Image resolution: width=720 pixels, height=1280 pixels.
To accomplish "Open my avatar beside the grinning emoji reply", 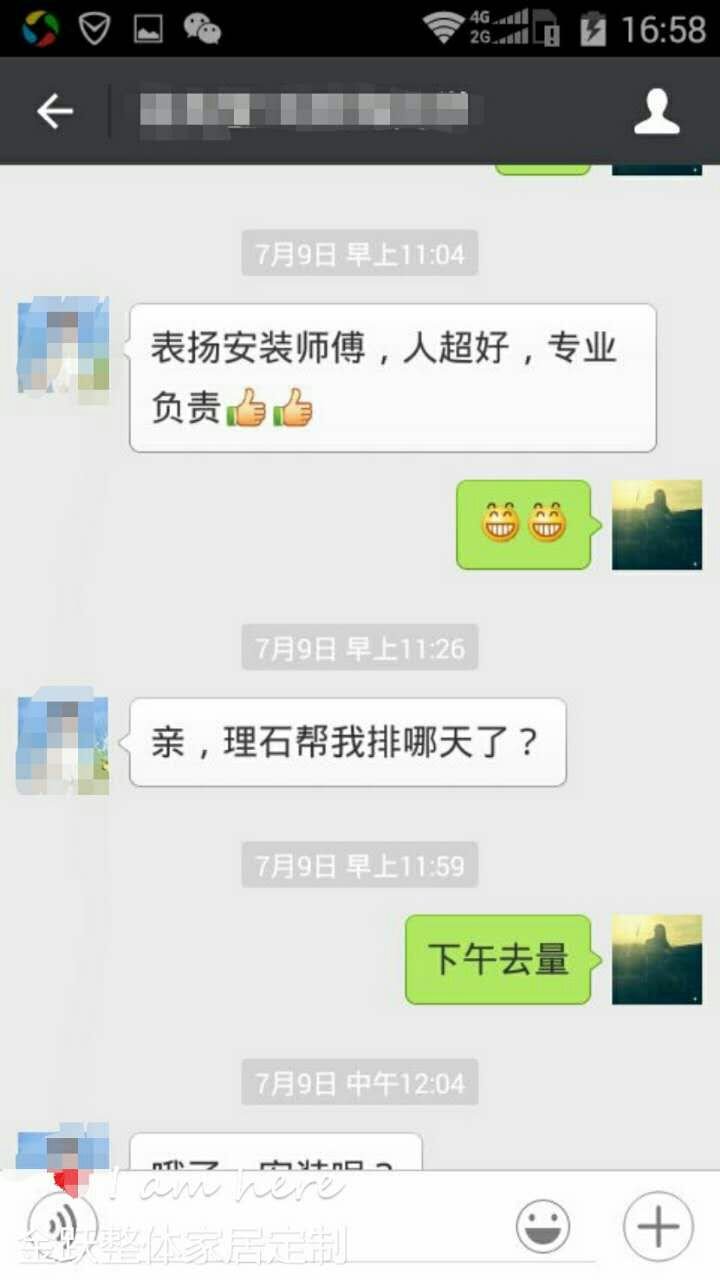I will (657, 525).
